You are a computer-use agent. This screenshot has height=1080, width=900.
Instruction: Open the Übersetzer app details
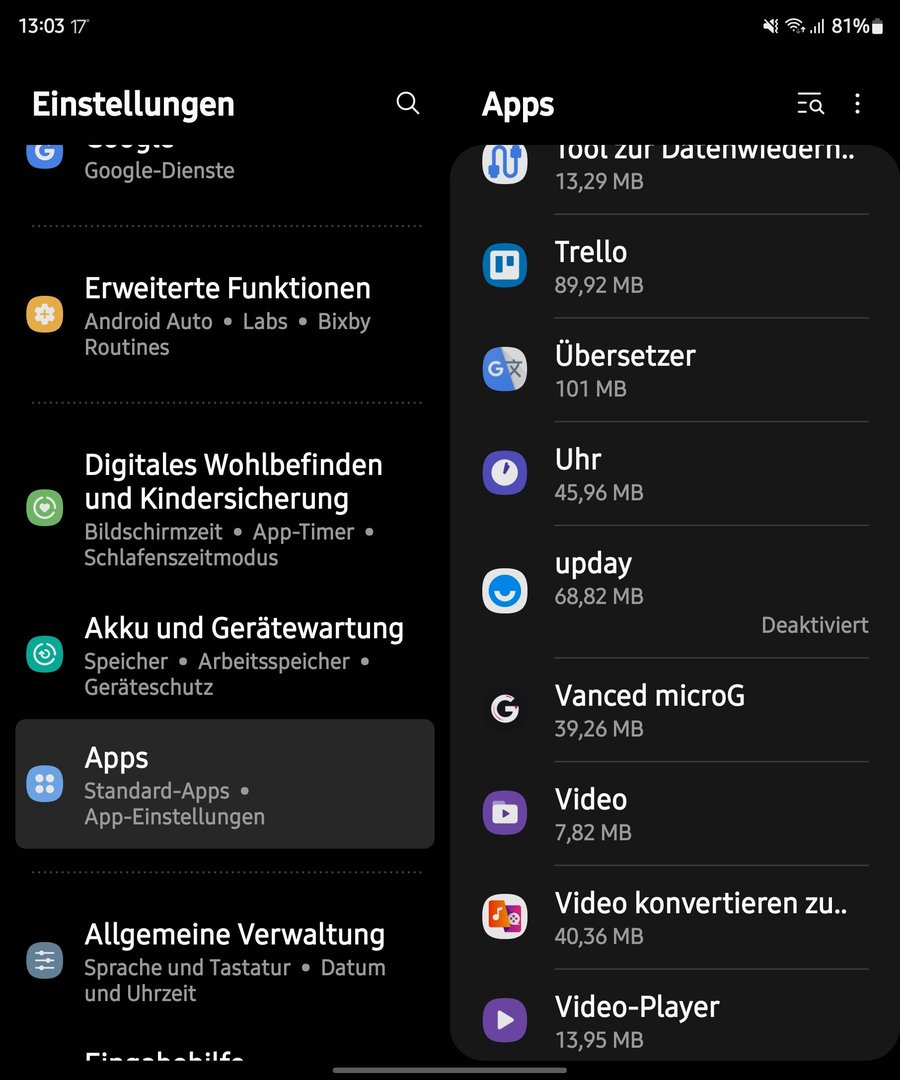tap(675, 370)
